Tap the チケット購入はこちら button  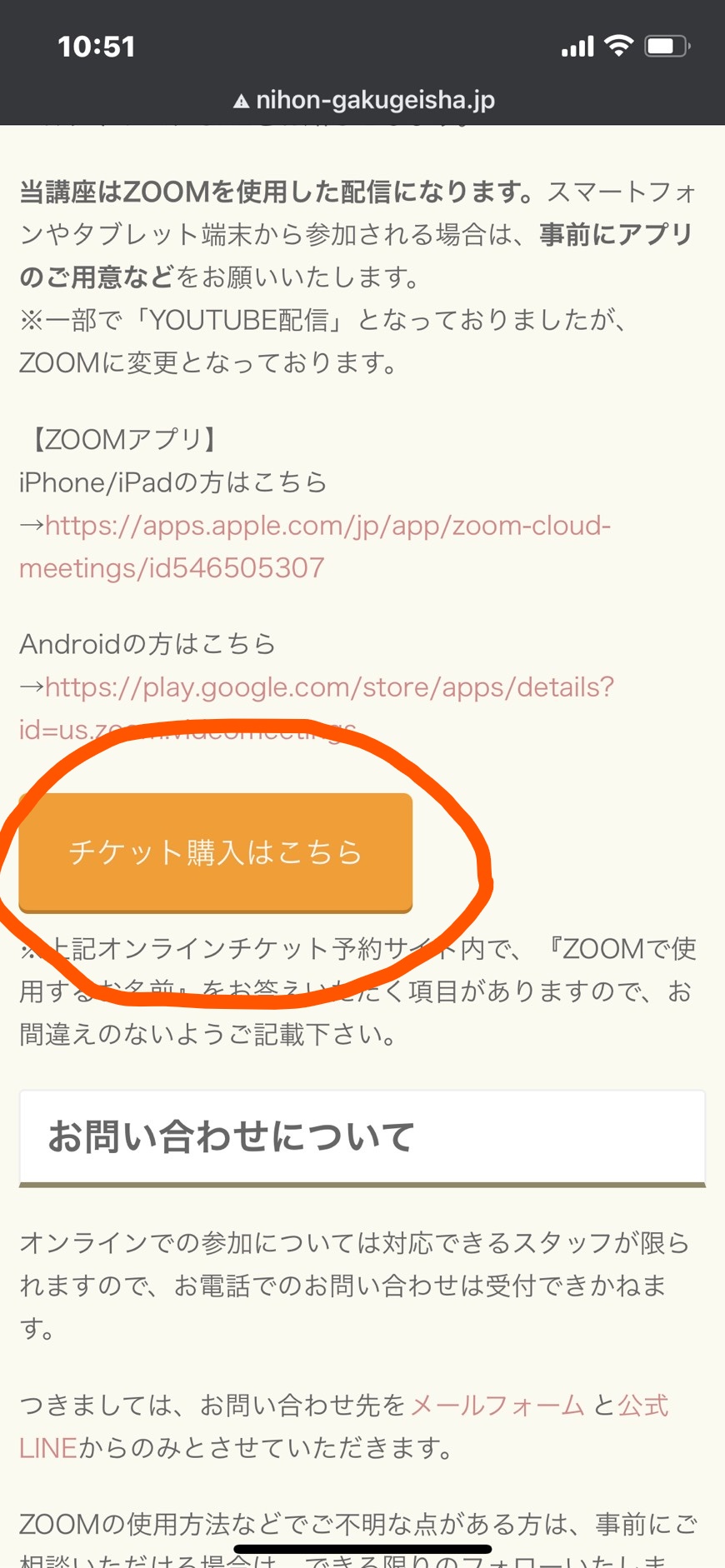coord(215,852)
